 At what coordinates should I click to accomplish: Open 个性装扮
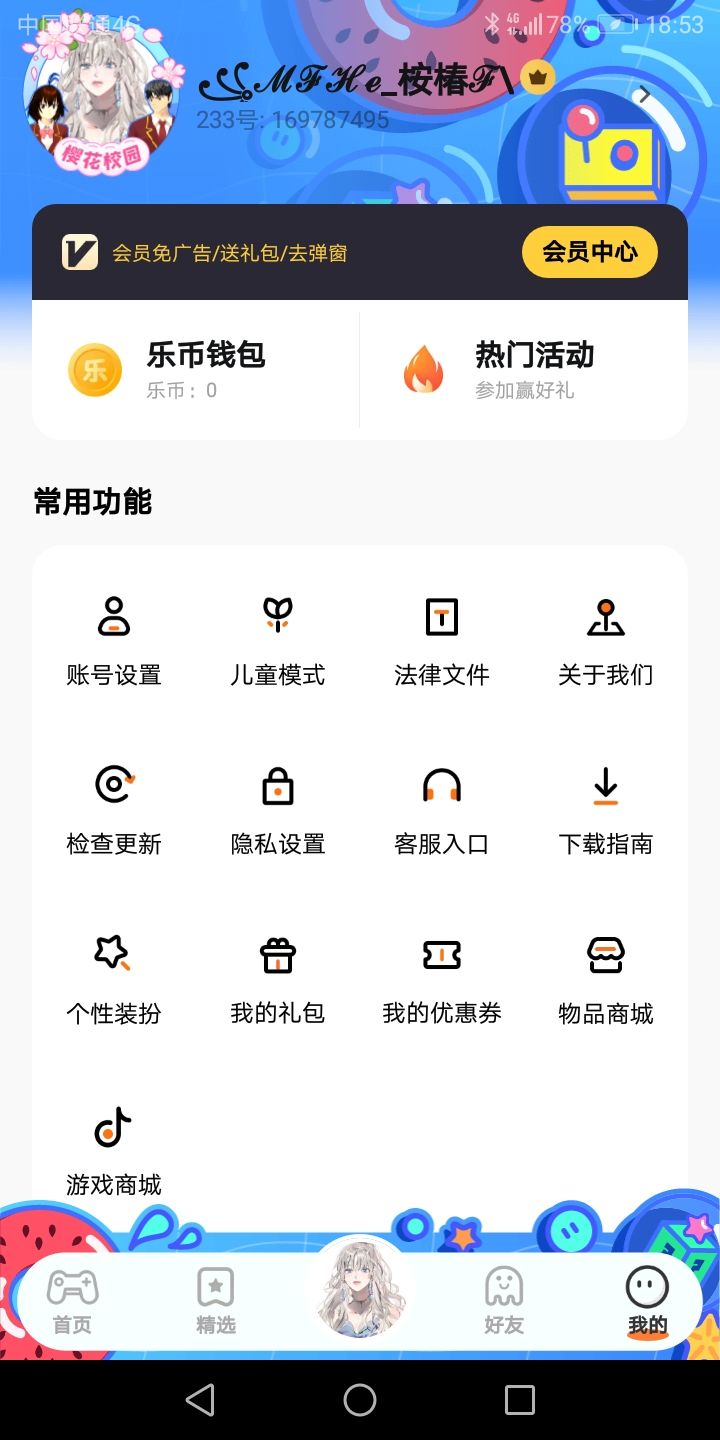[114, 978]
